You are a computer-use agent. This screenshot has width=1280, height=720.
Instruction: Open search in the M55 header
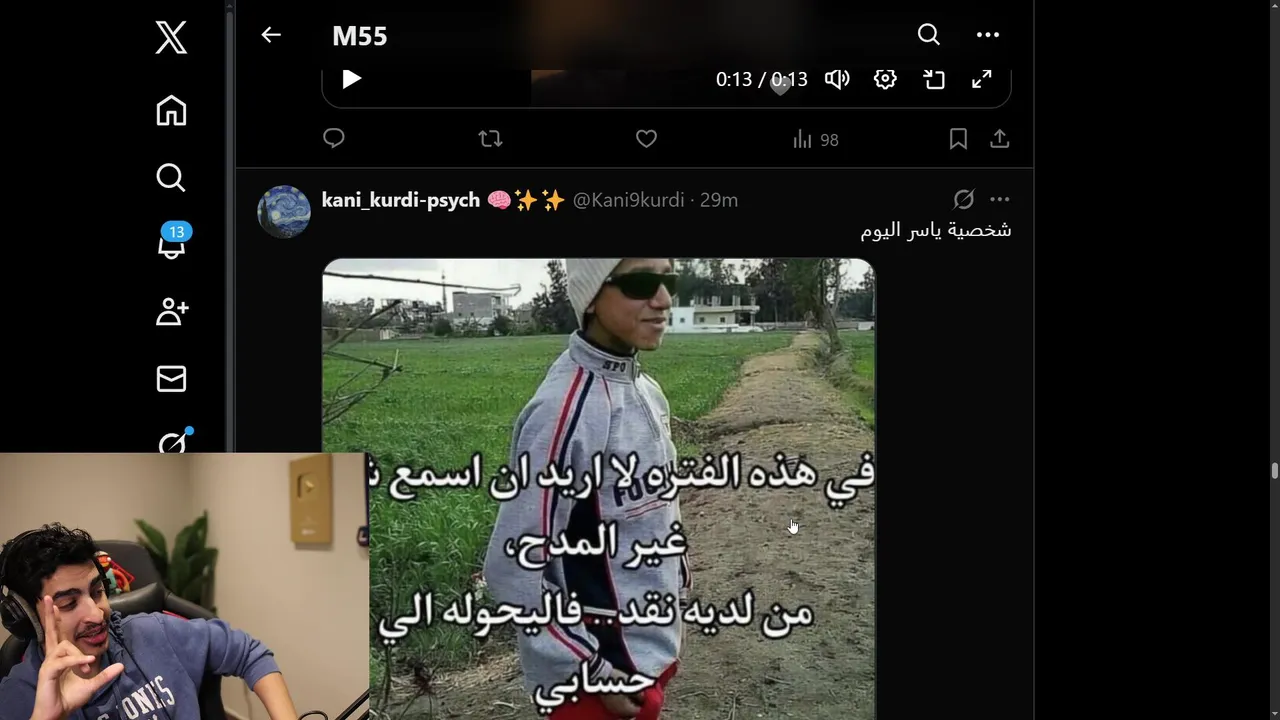point(928,35)
